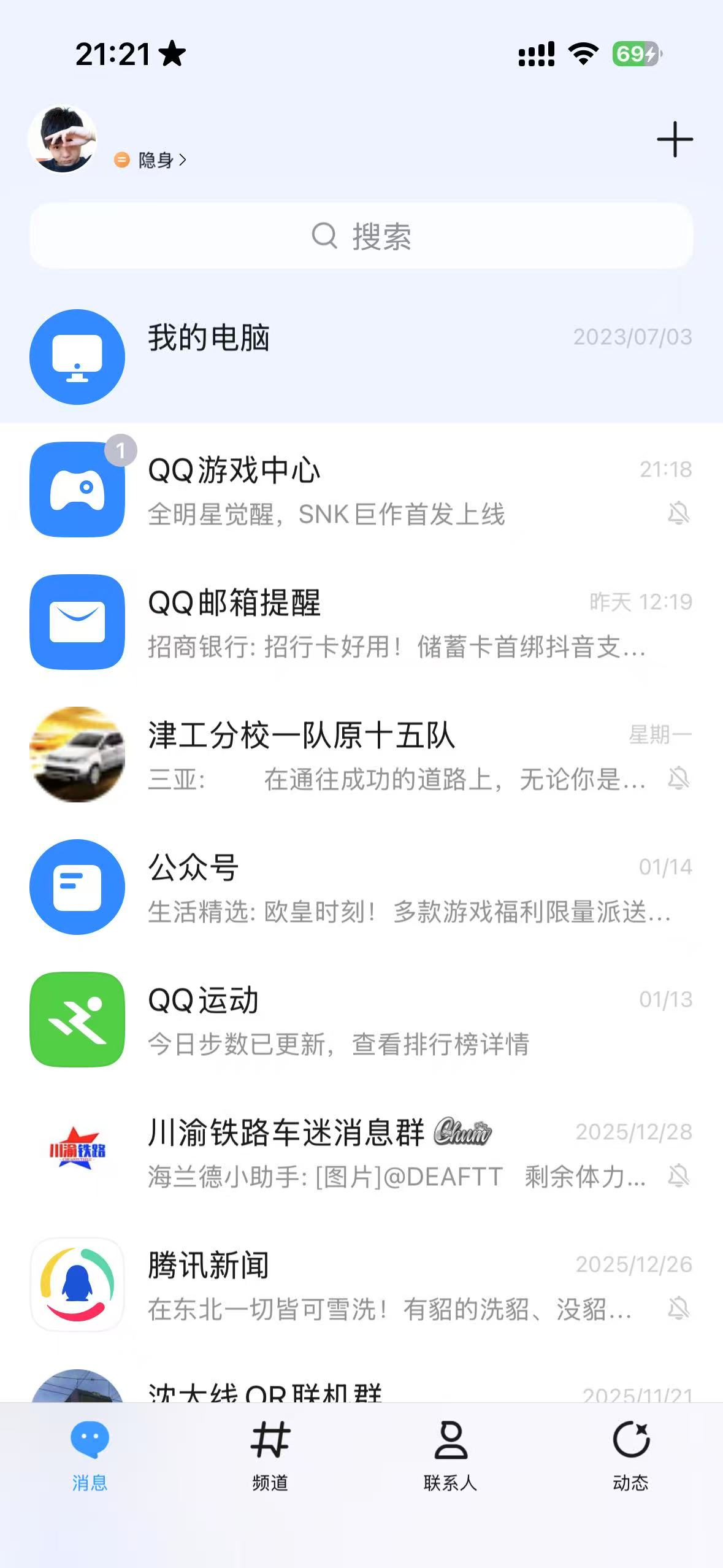Open the plus menu at top right

click(x=675, y=139)
